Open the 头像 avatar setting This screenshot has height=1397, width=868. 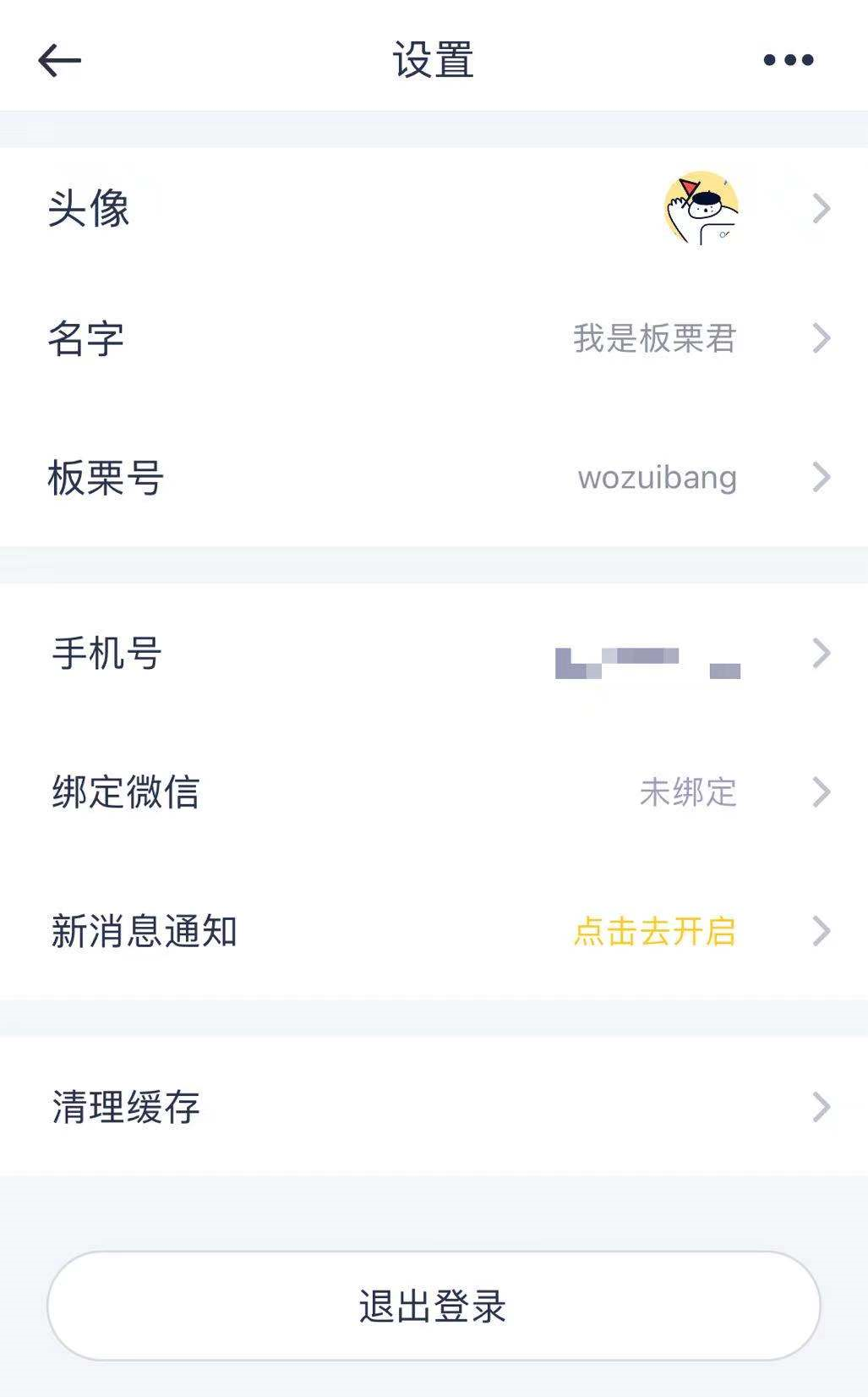[434, 208]
